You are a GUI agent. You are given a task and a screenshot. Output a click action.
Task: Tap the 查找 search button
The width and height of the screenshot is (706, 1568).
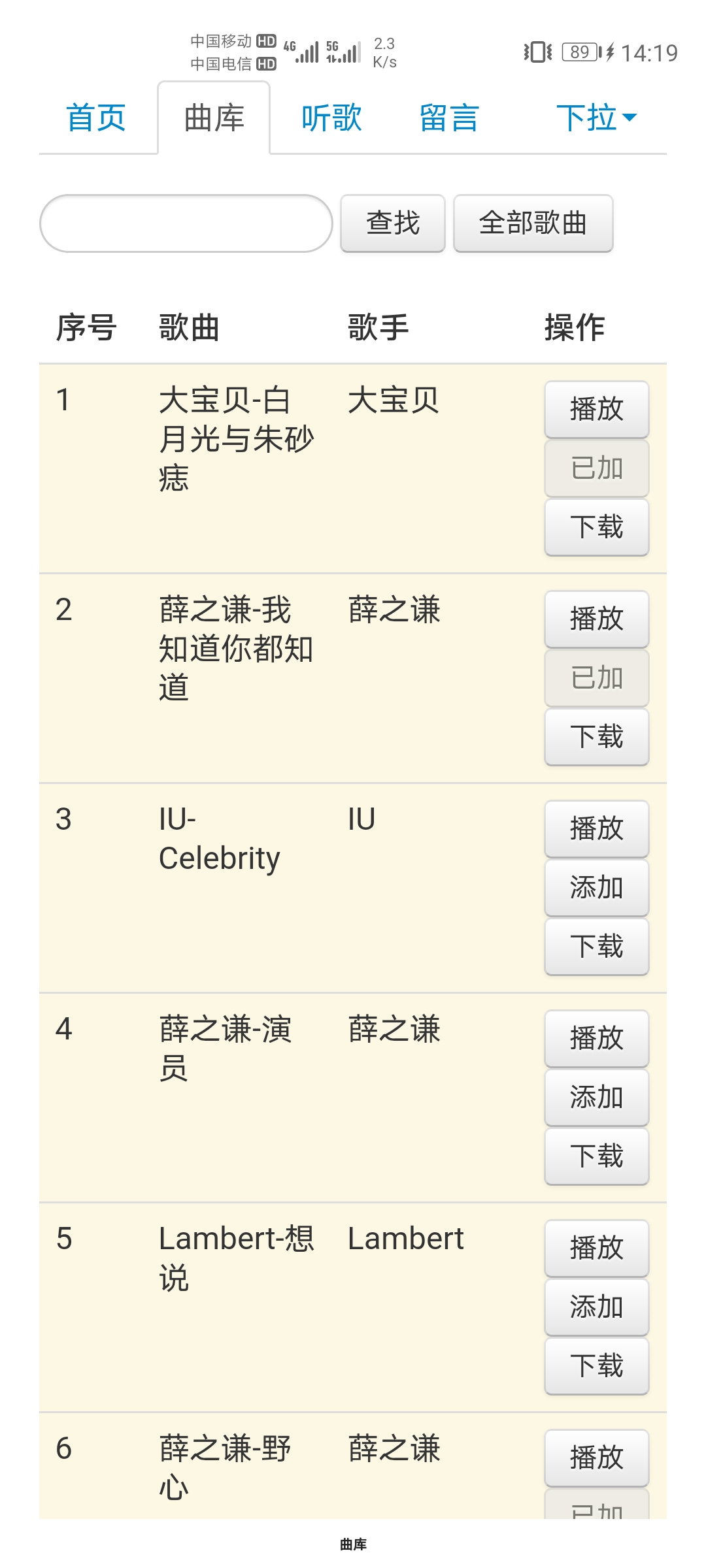pyautogui.click(x=393, y=223)
